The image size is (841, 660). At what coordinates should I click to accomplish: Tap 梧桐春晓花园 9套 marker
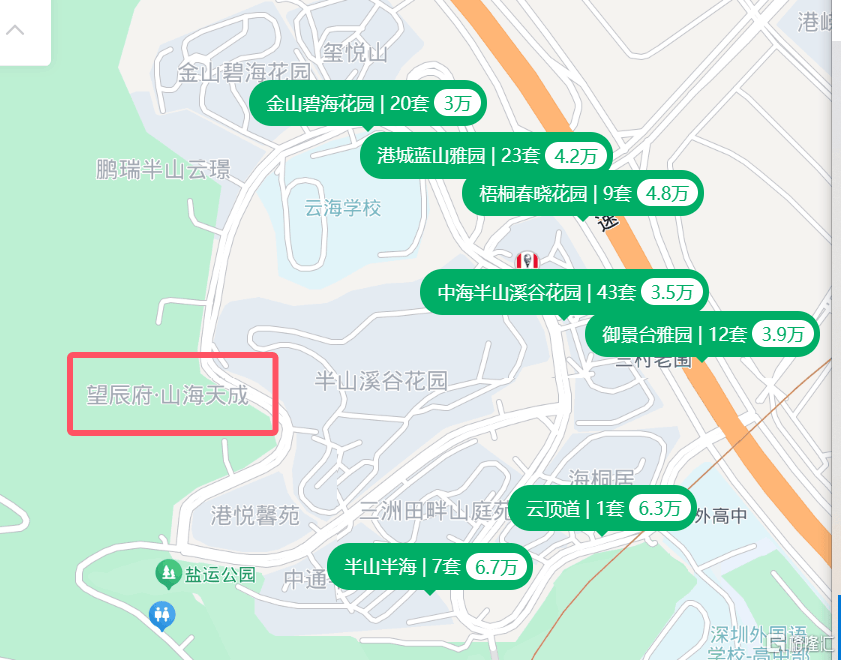pos(583,193)
